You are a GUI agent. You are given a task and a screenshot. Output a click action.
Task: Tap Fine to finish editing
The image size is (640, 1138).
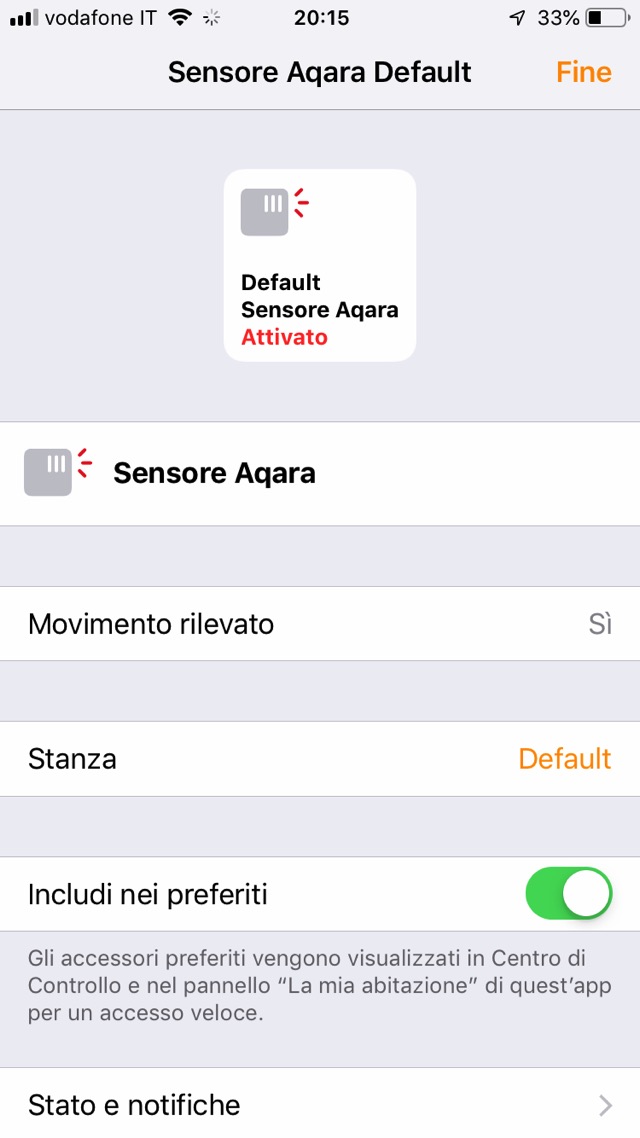click(x=583, y=72)
